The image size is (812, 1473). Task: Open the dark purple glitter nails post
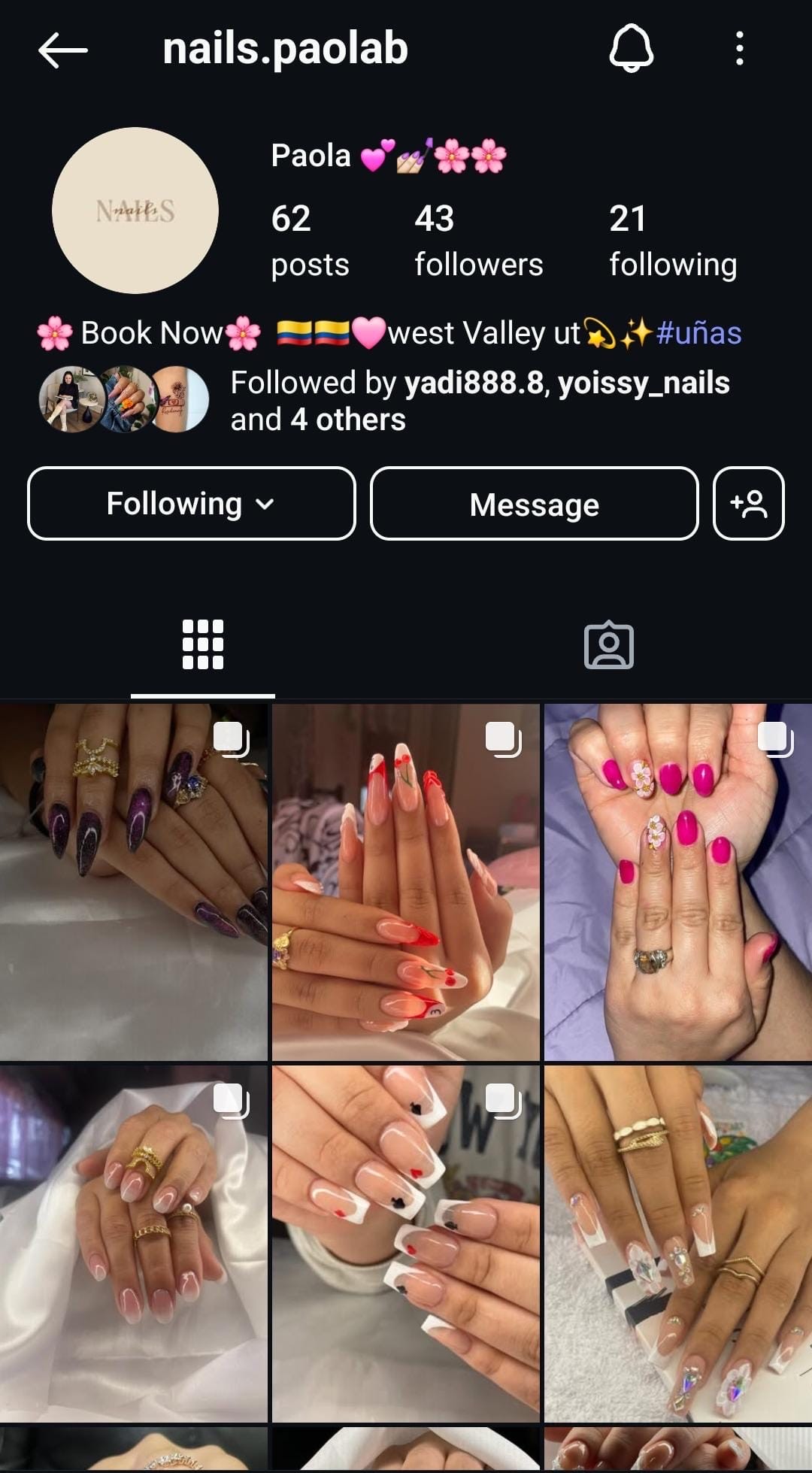(133, 882)
